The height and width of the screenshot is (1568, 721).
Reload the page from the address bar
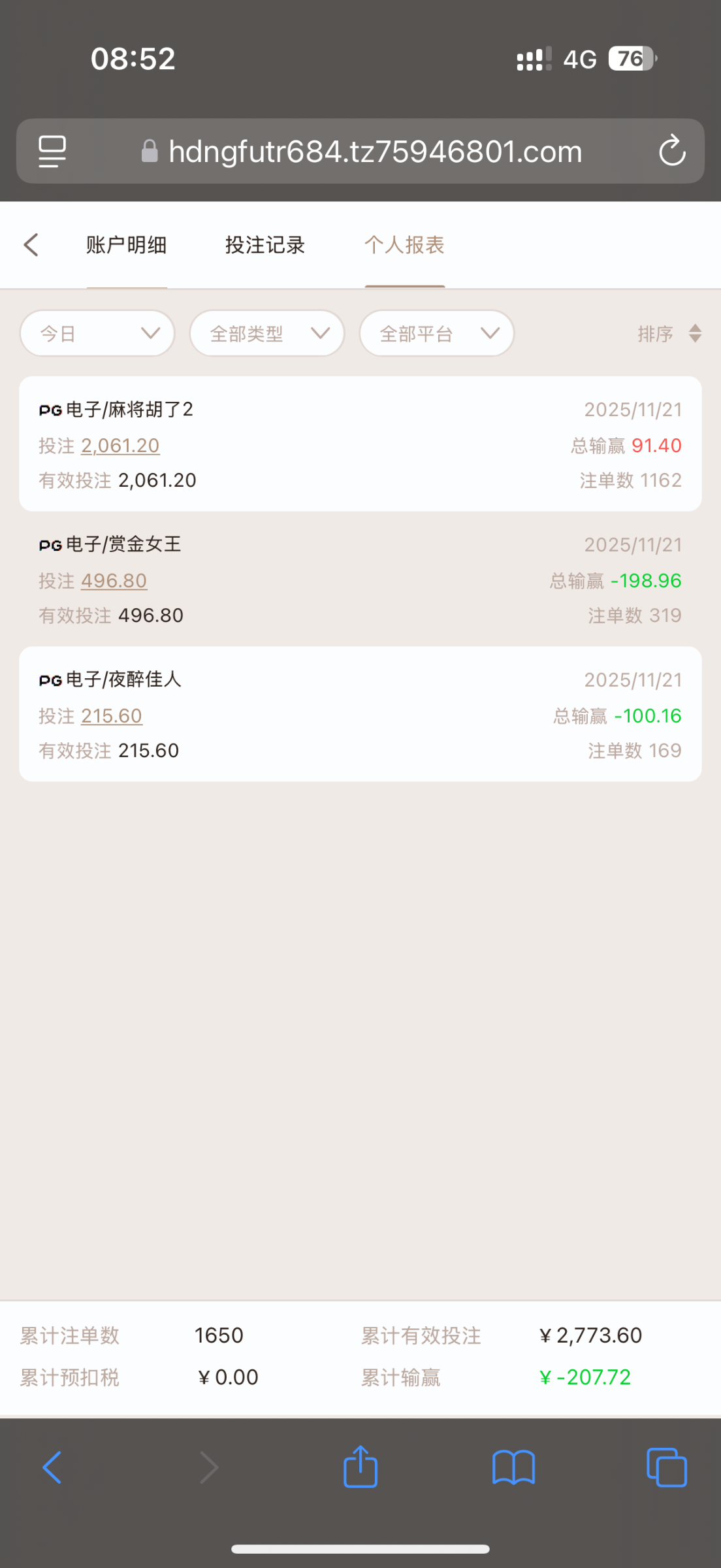(x=672, y=152)
